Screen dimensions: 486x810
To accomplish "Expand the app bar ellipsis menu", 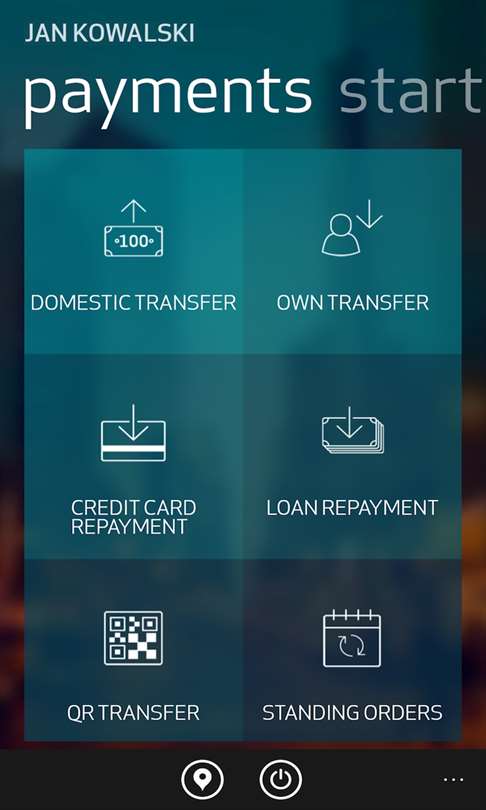I will coord(453,779).
